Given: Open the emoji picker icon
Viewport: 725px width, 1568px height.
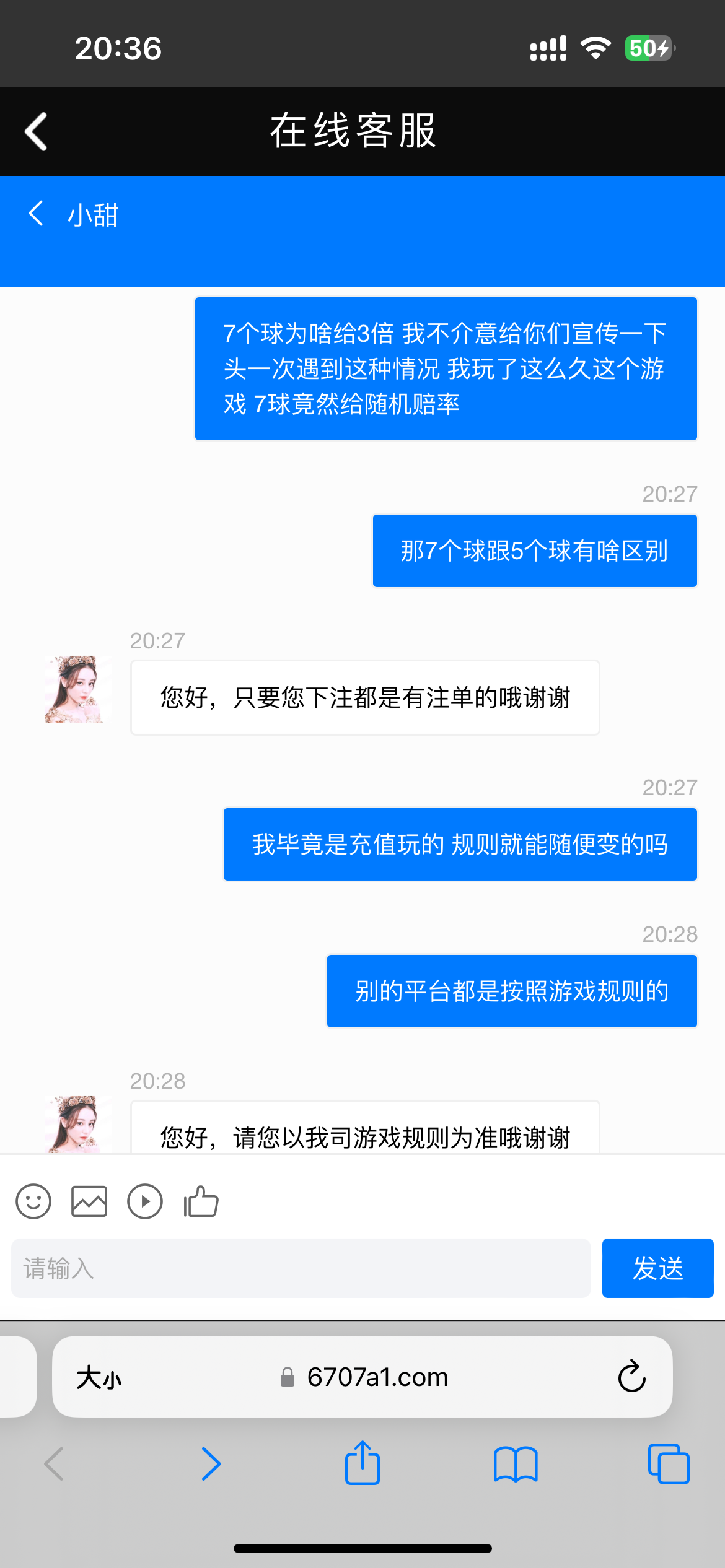Looking at the screenshot, I should 33,1201.
